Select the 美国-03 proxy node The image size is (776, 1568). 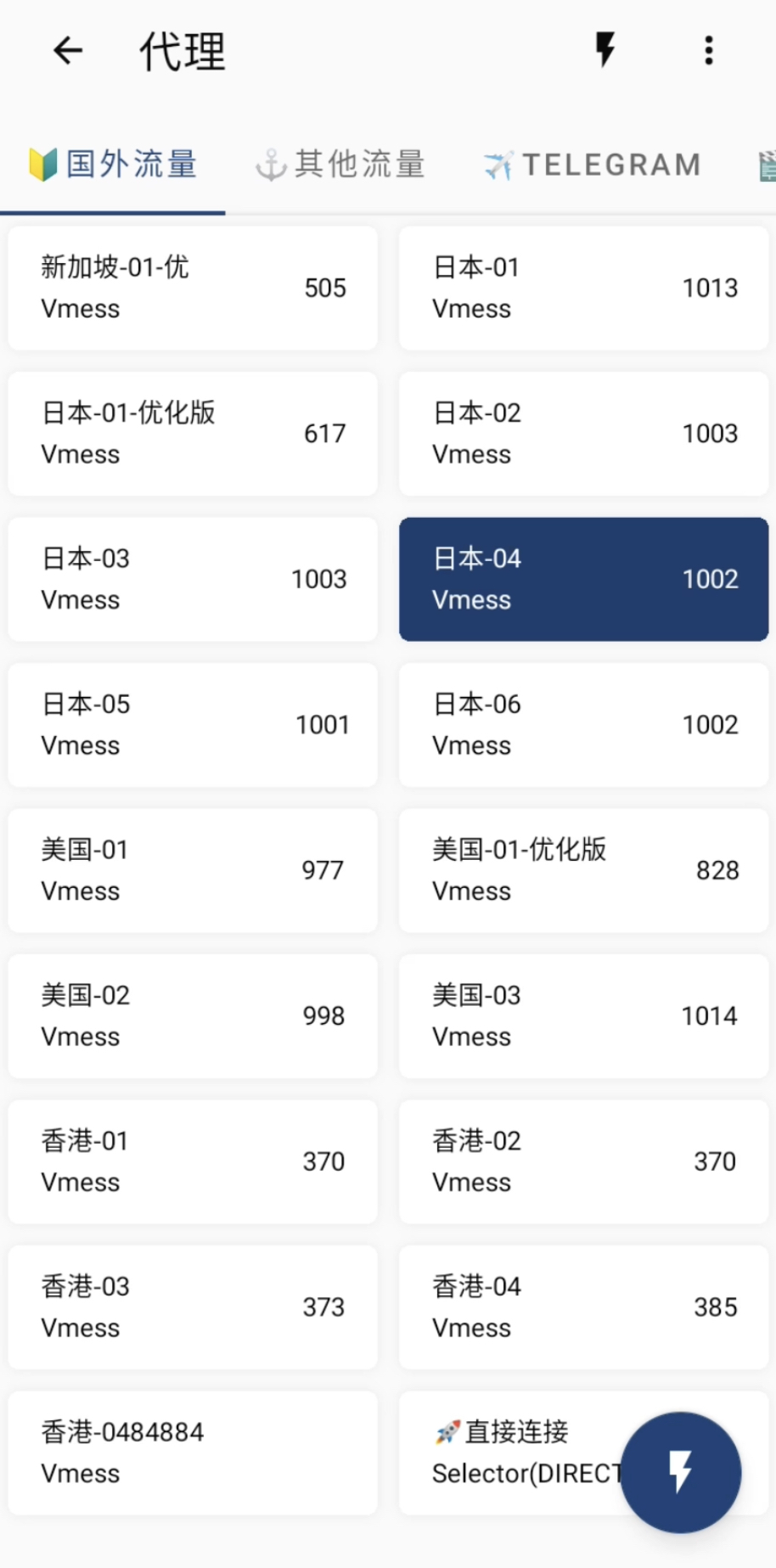point(584,1016)
